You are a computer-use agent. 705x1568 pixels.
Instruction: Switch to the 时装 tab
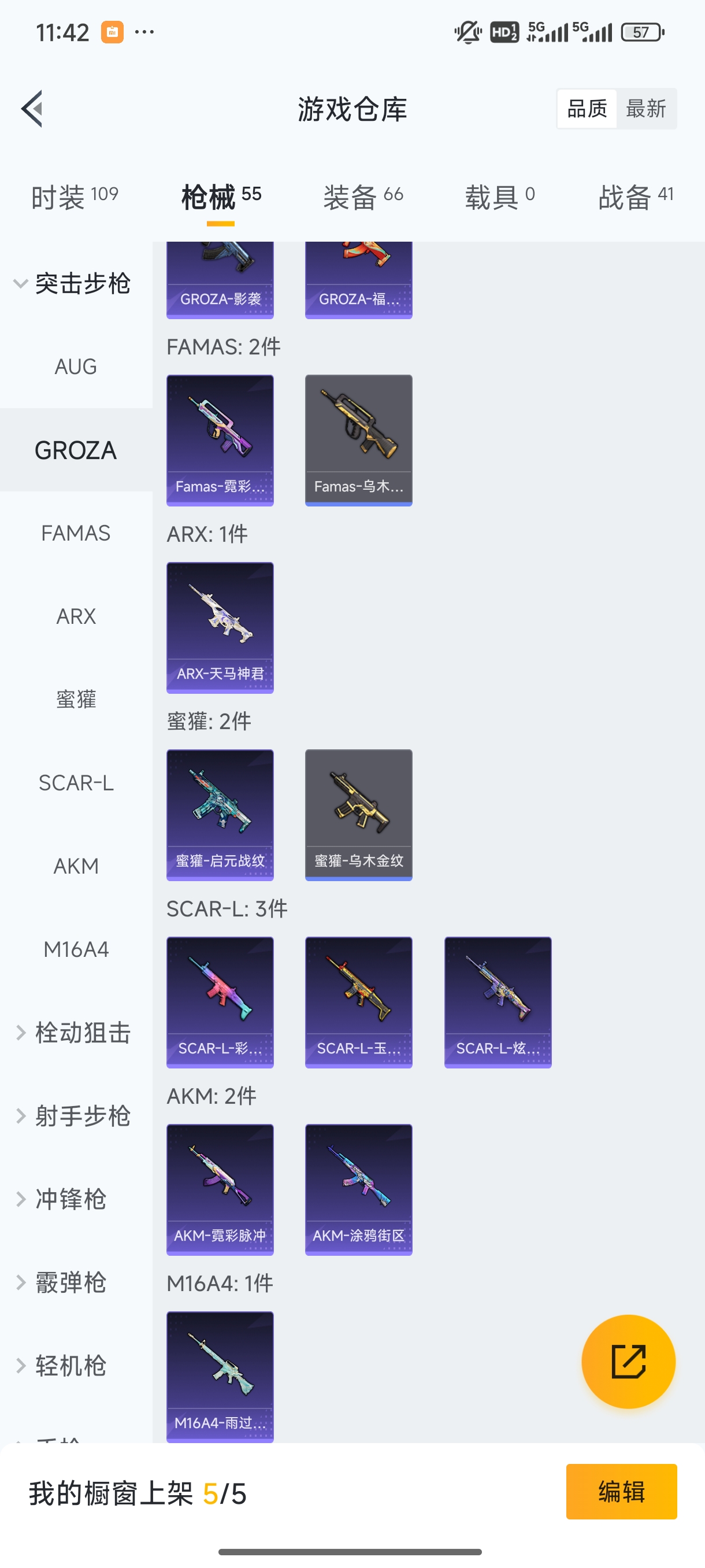[74, 197]
